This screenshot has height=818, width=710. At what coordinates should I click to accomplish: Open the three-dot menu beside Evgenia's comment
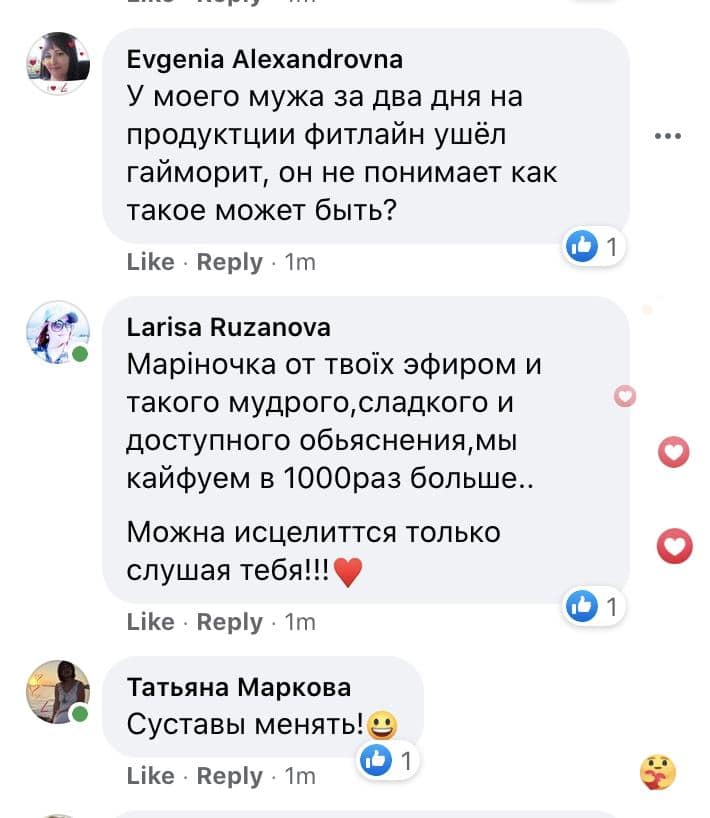[666, 137]
